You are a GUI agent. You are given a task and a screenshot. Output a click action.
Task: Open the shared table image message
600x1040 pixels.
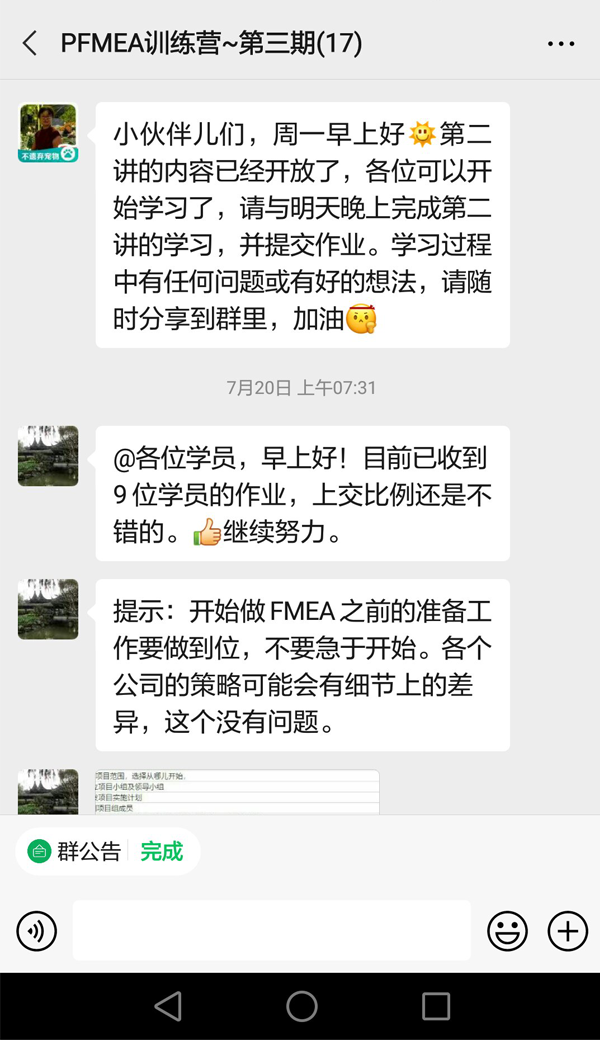click(238, 791)
